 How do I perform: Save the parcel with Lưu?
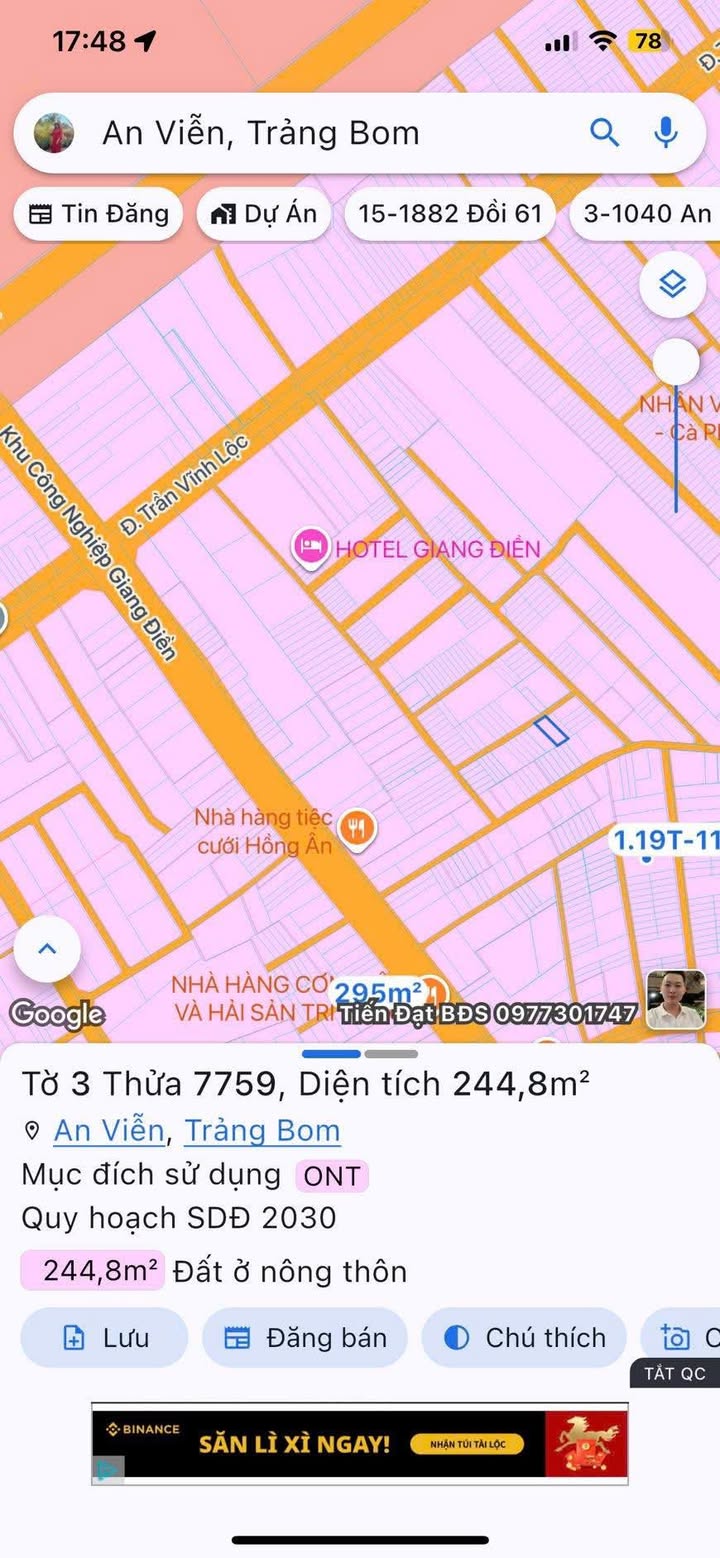tap(104, 1338)
